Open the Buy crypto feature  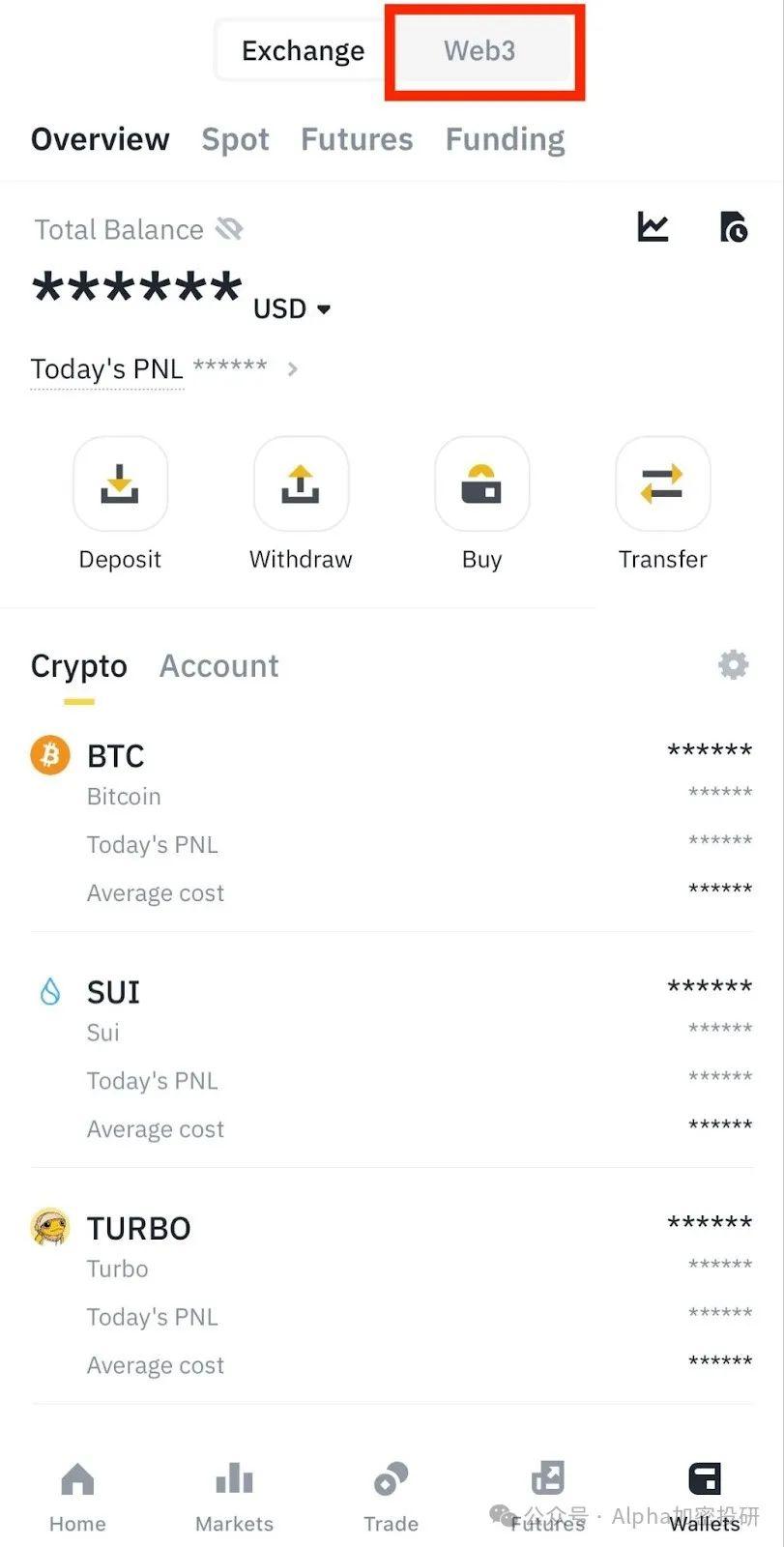(x=481, y=483)
